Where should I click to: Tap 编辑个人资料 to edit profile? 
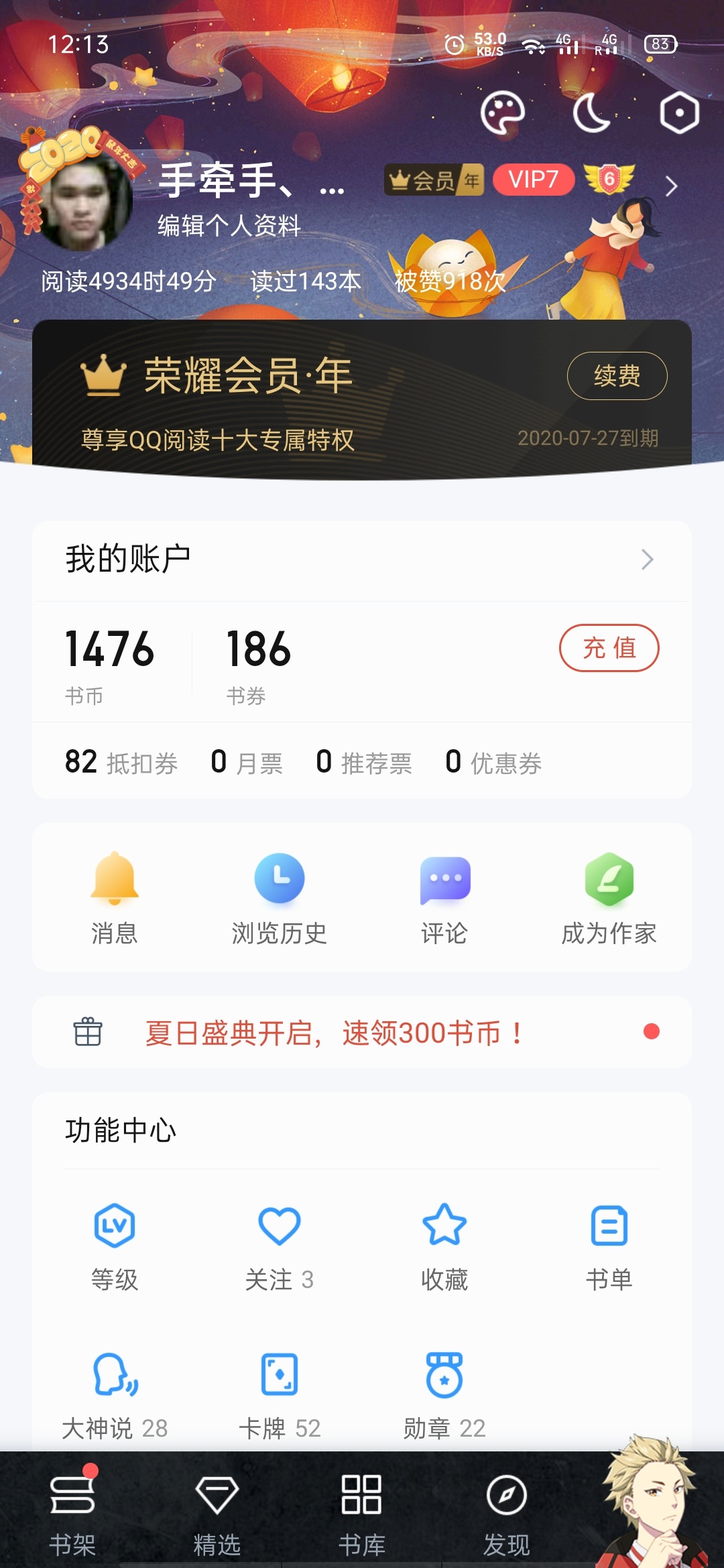point(229,226)
